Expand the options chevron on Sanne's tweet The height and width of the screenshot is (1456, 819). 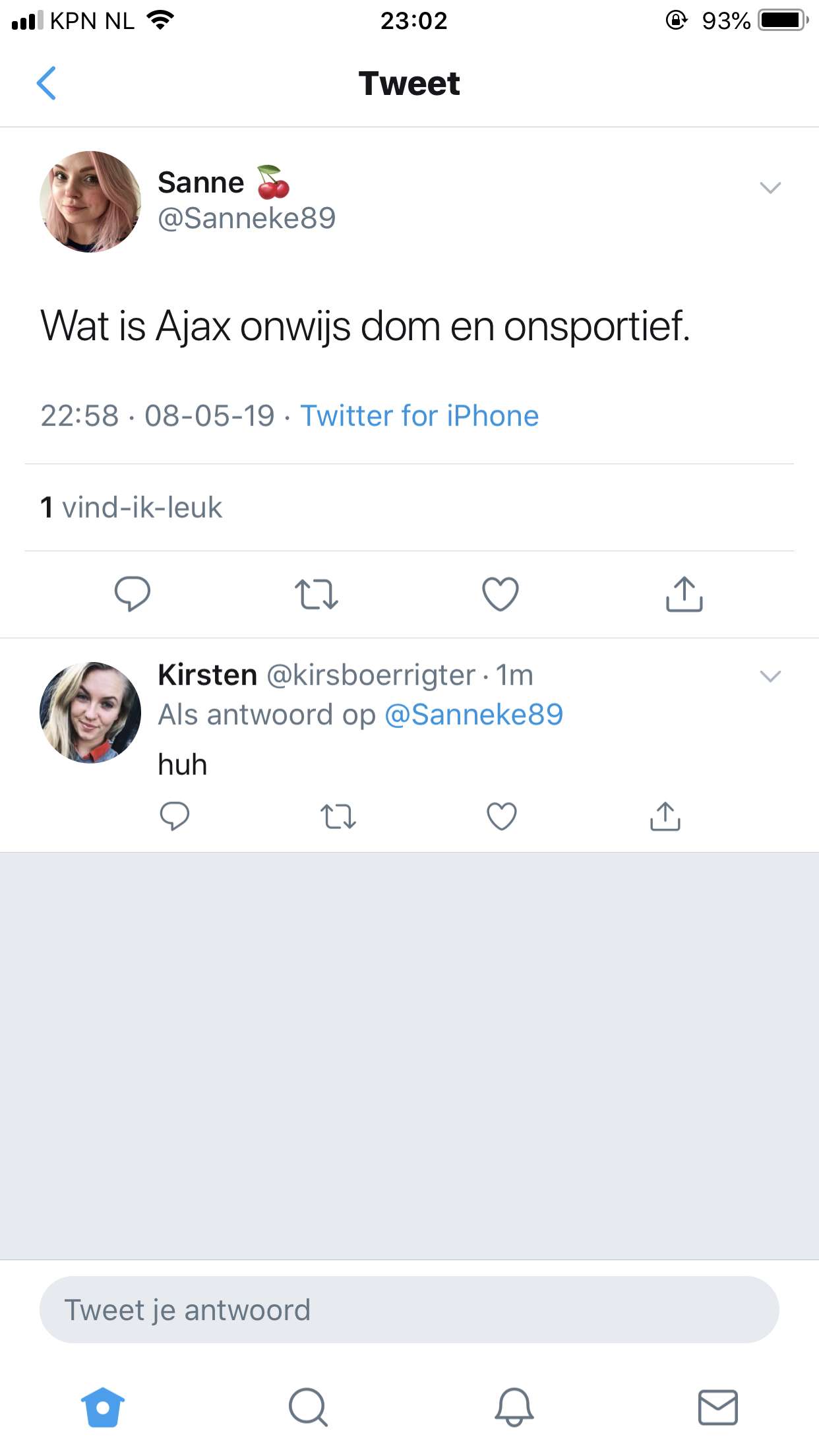pyautogui.click(x=770, y=188)
